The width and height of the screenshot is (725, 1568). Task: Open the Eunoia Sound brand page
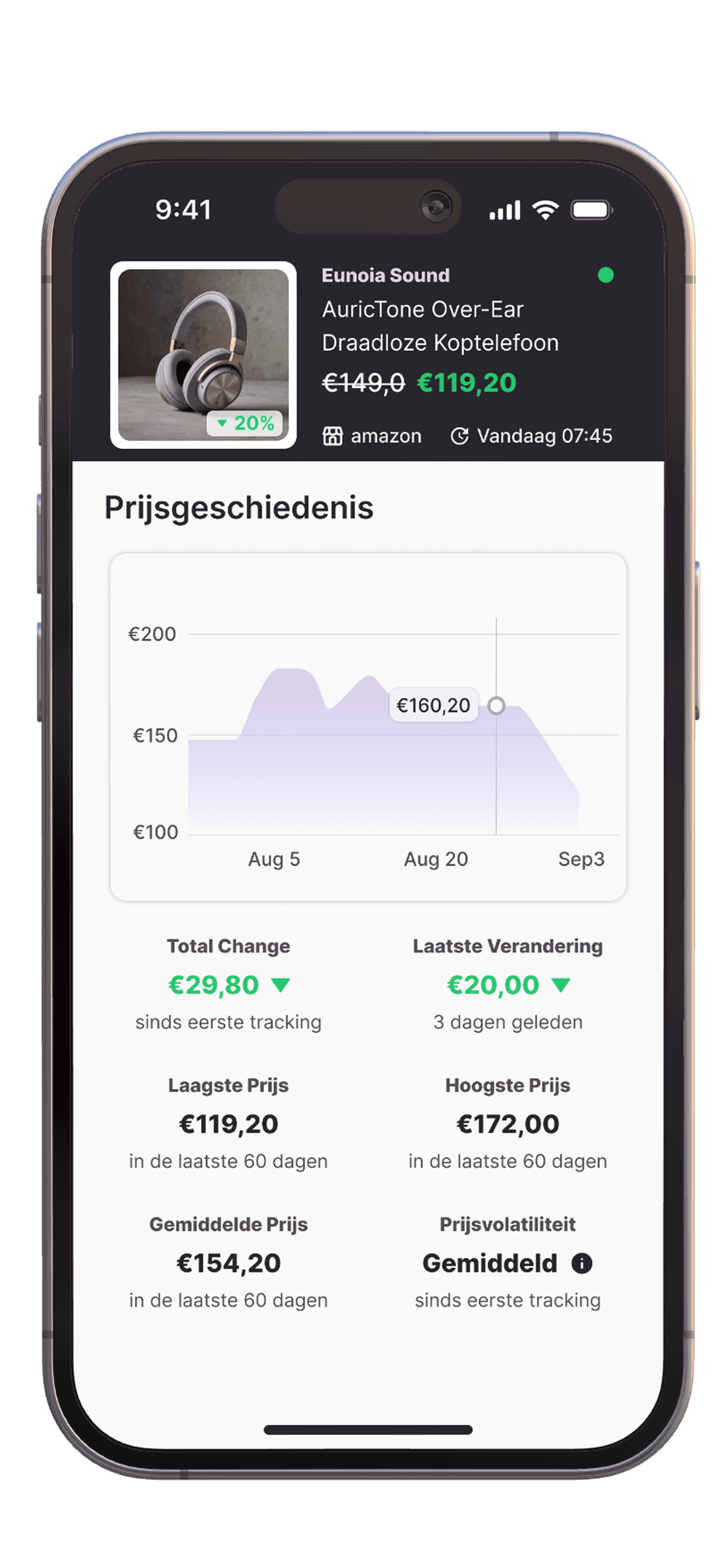tap(386, 275)
